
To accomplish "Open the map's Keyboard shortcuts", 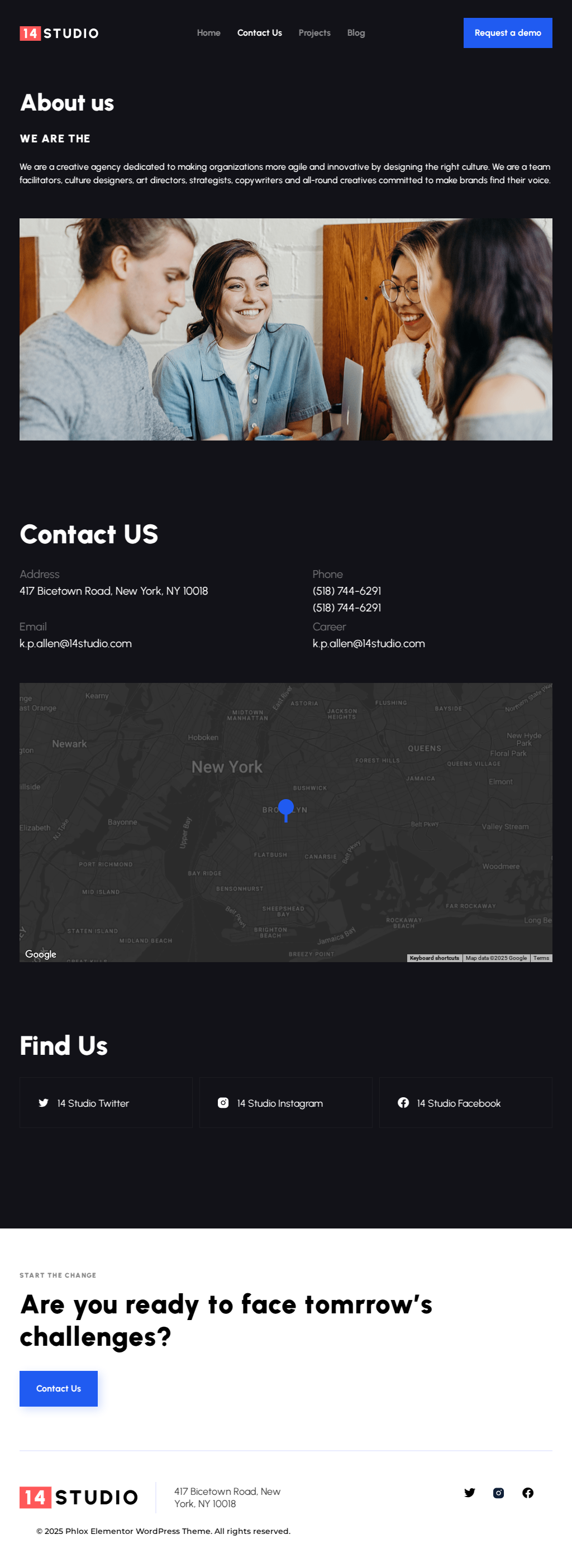I will coord(433,958).
